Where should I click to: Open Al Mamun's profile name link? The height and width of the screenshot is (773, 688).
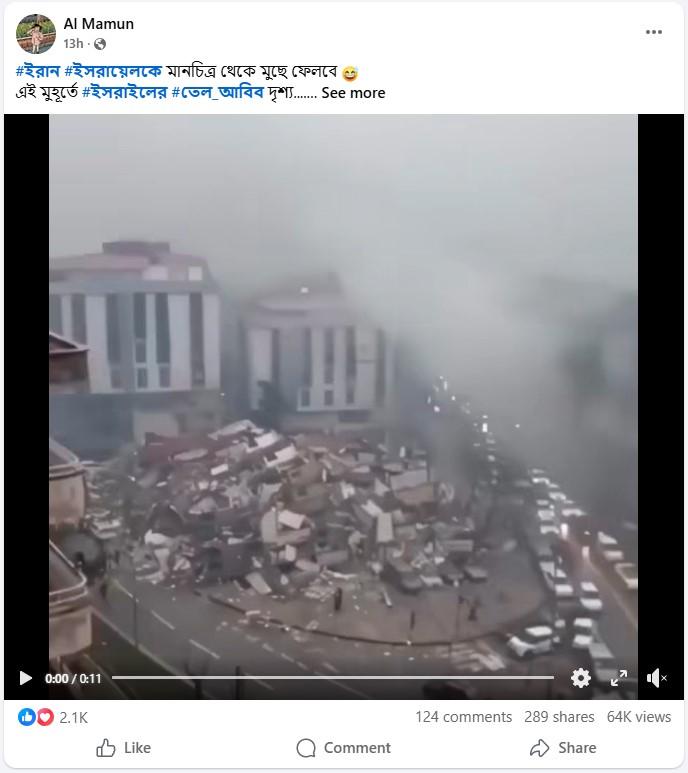click(98, 23)
